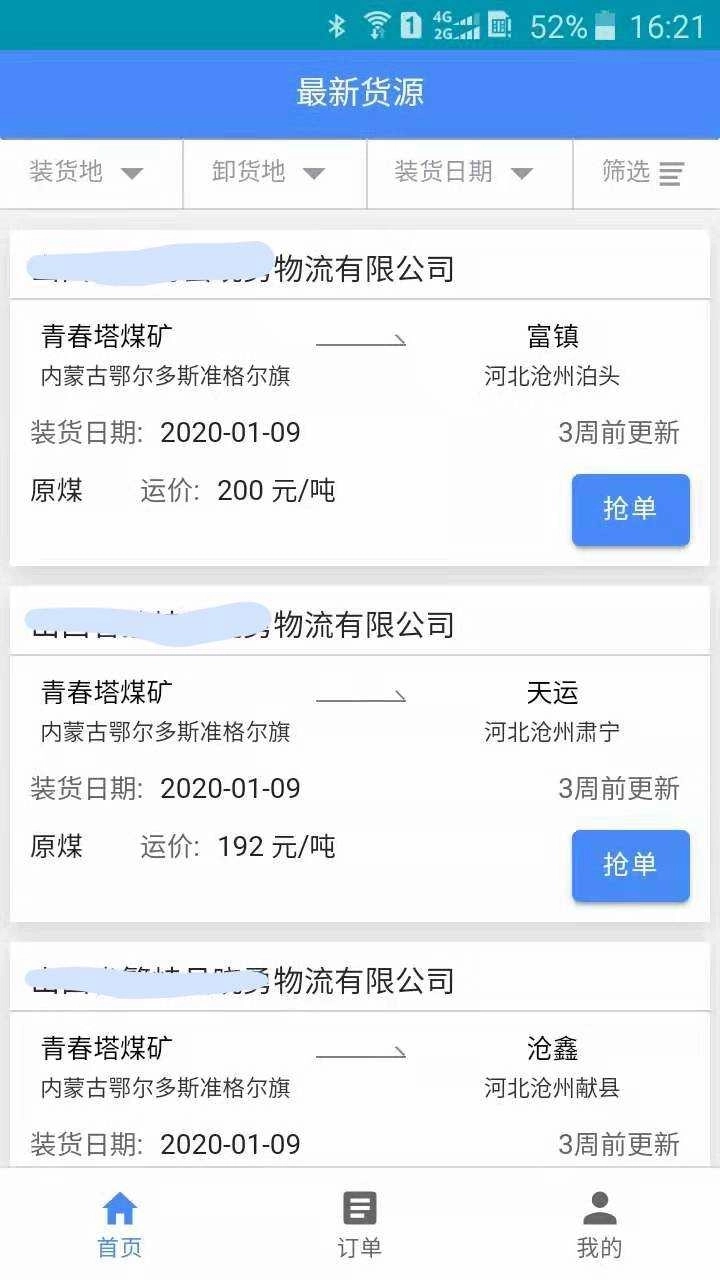Viewport: 720px width, 1280px height.
Task: Switch to the 订单 tab
Action: 359,1225
